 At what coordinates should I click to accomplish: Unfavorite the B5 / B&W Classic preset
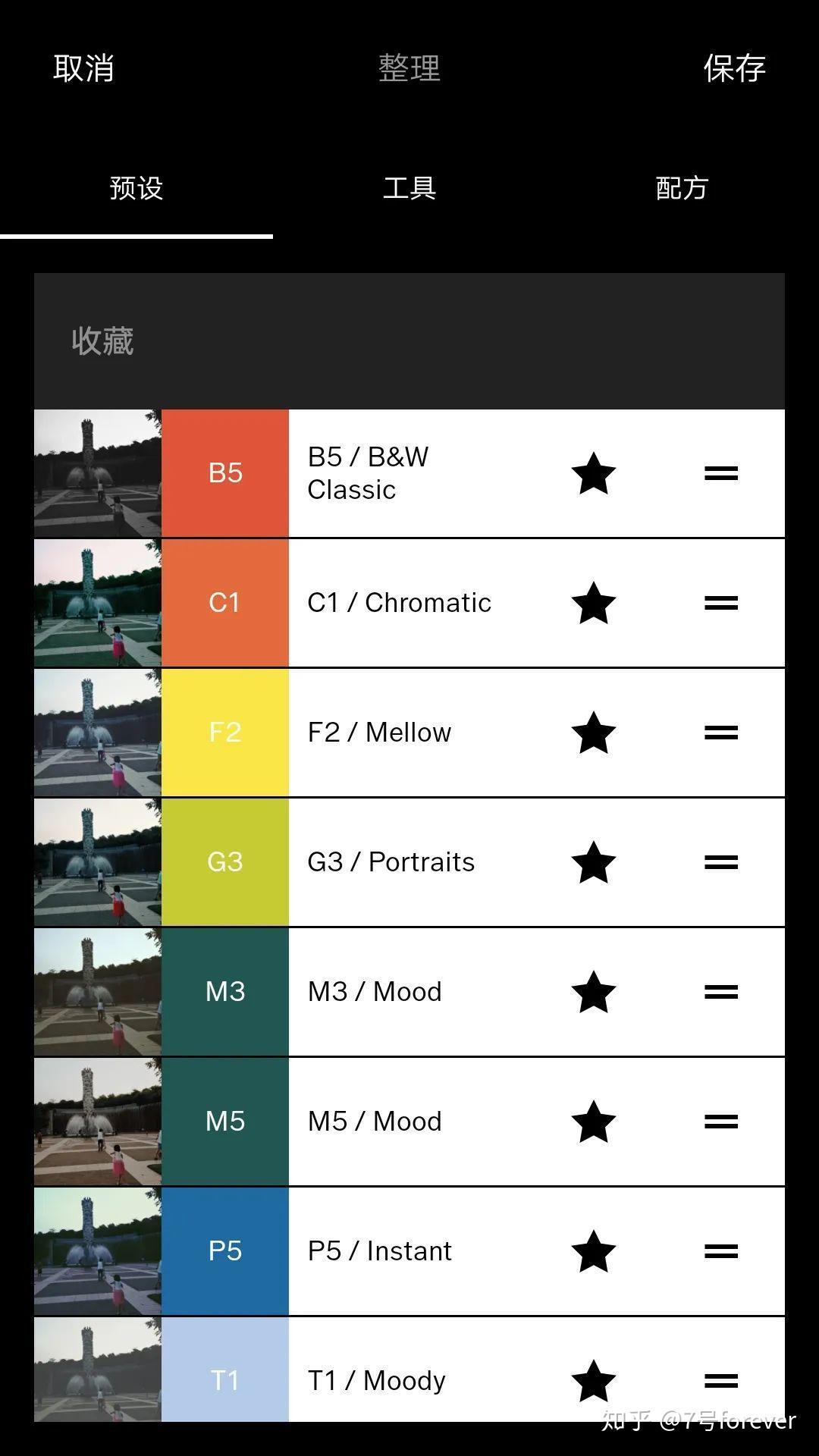pyautogui.click(x=593, y=474)
